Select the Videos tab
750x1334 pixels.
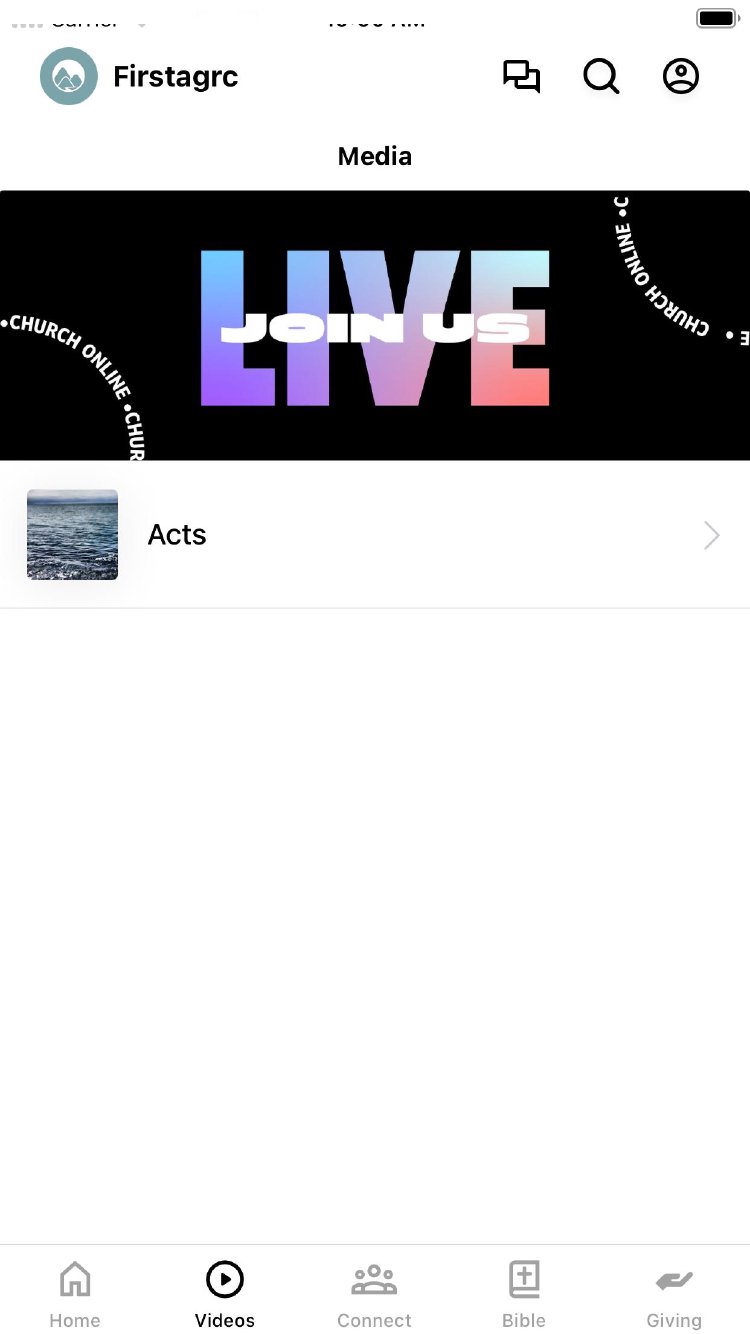click(x=225, y=1294)
